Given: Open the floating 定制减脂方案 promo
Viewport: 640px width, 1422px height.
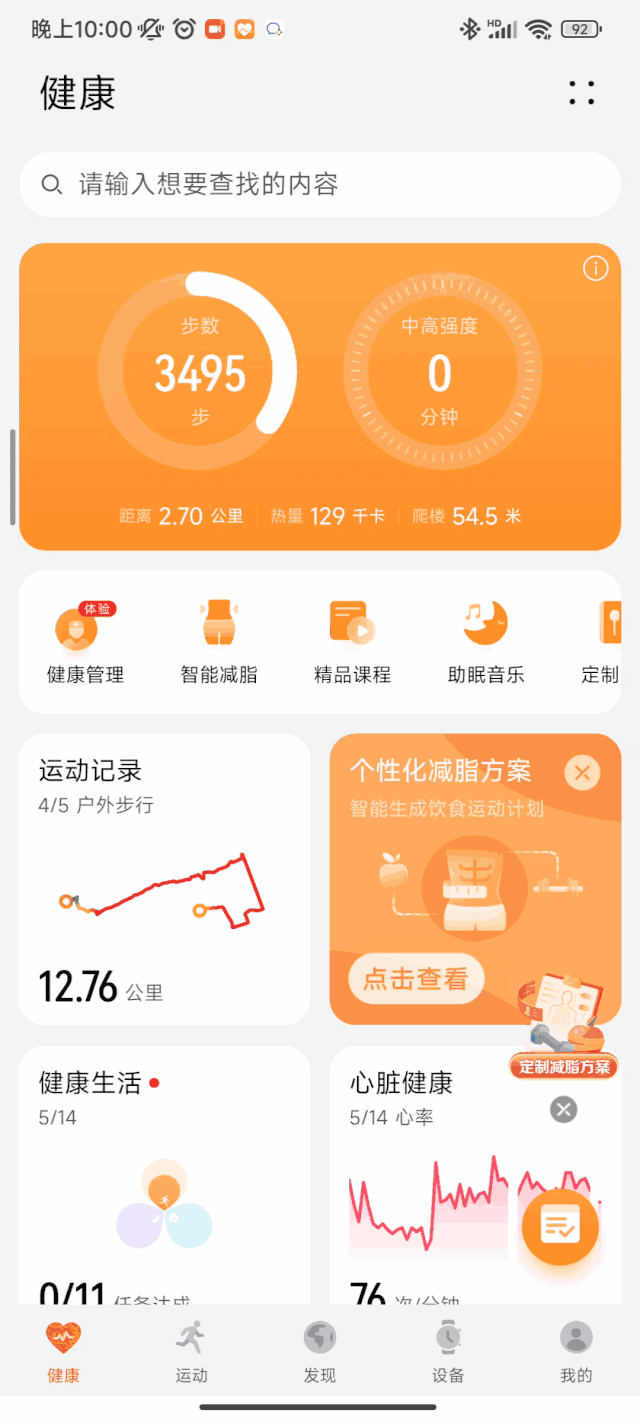Looking at the screenshot, I should (562, 1030).
